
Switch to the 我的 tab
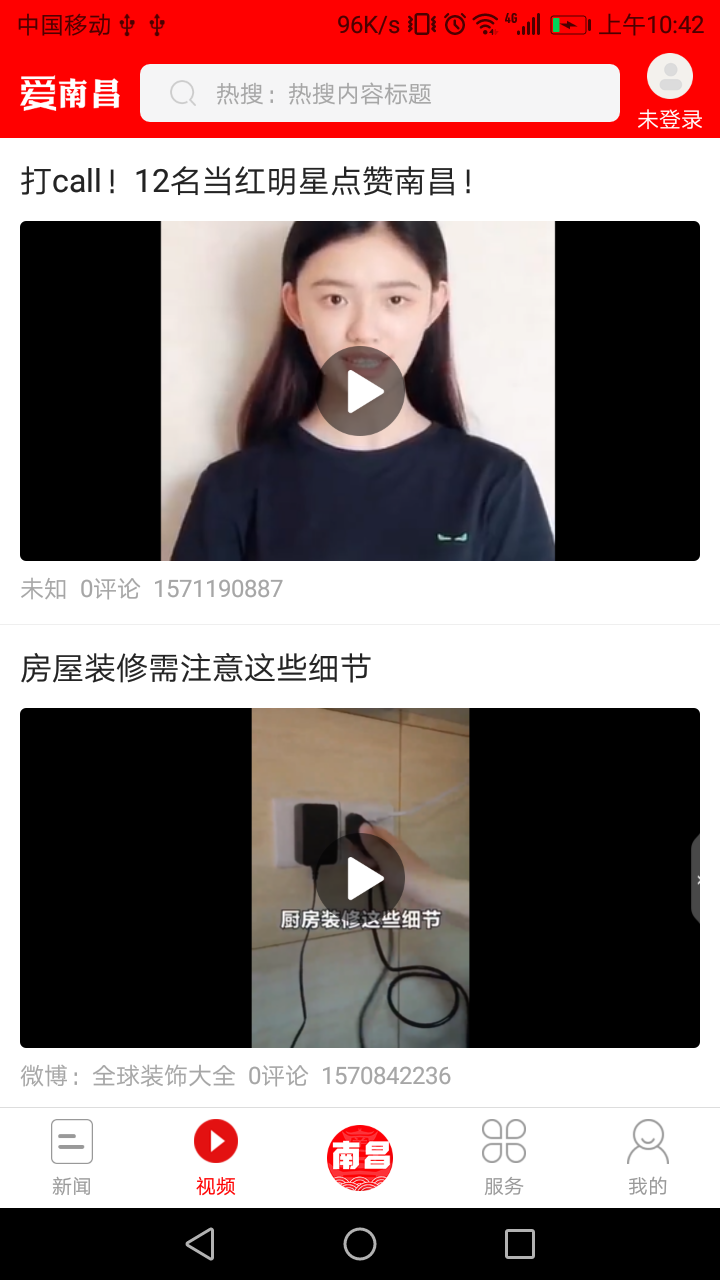pyautogui.click(x=648, y=1158)
